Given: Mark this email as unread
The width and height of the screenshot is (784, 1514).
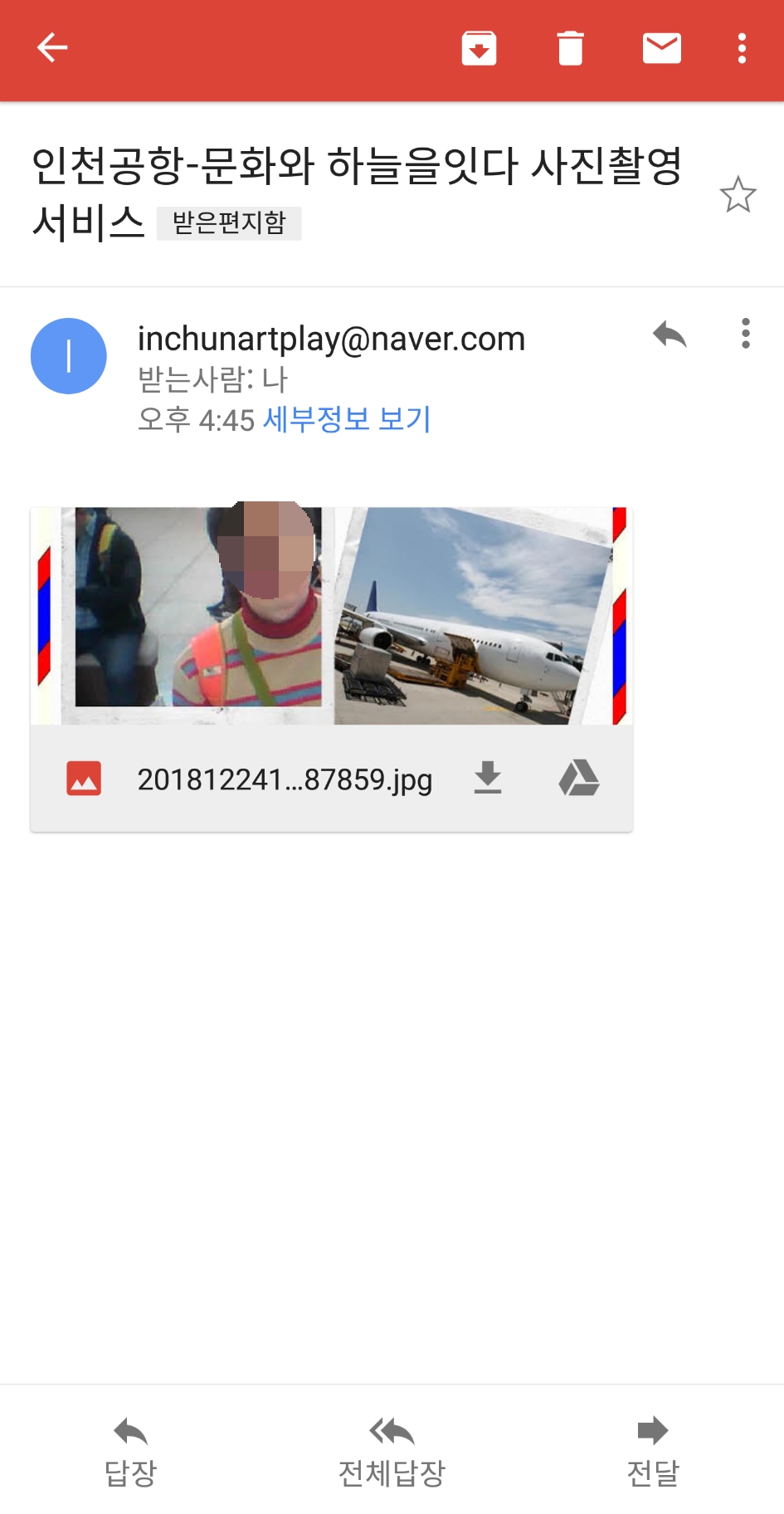Looking at the screenshot, I should tap(661, 48).
